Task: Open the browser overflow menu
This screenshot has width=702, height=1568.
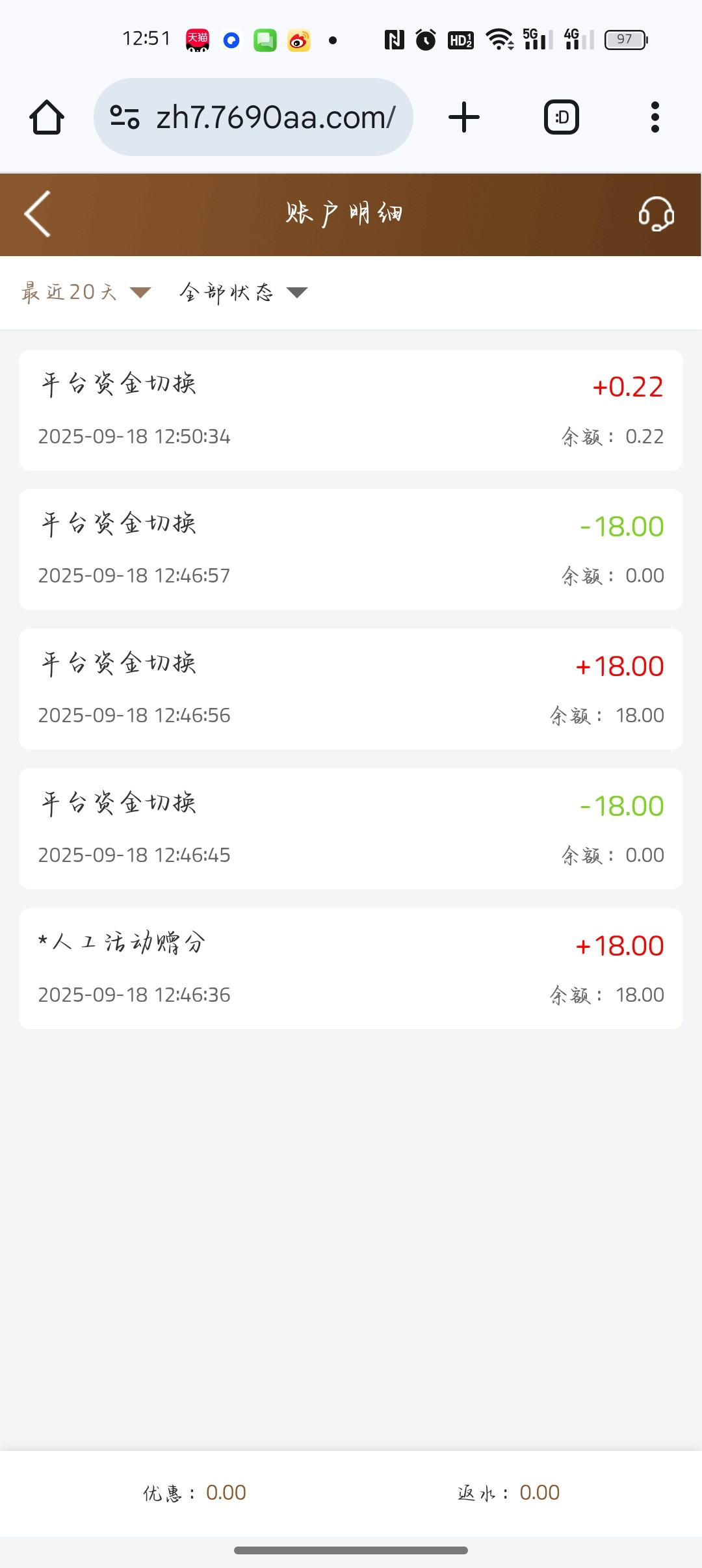Action: 655,118
